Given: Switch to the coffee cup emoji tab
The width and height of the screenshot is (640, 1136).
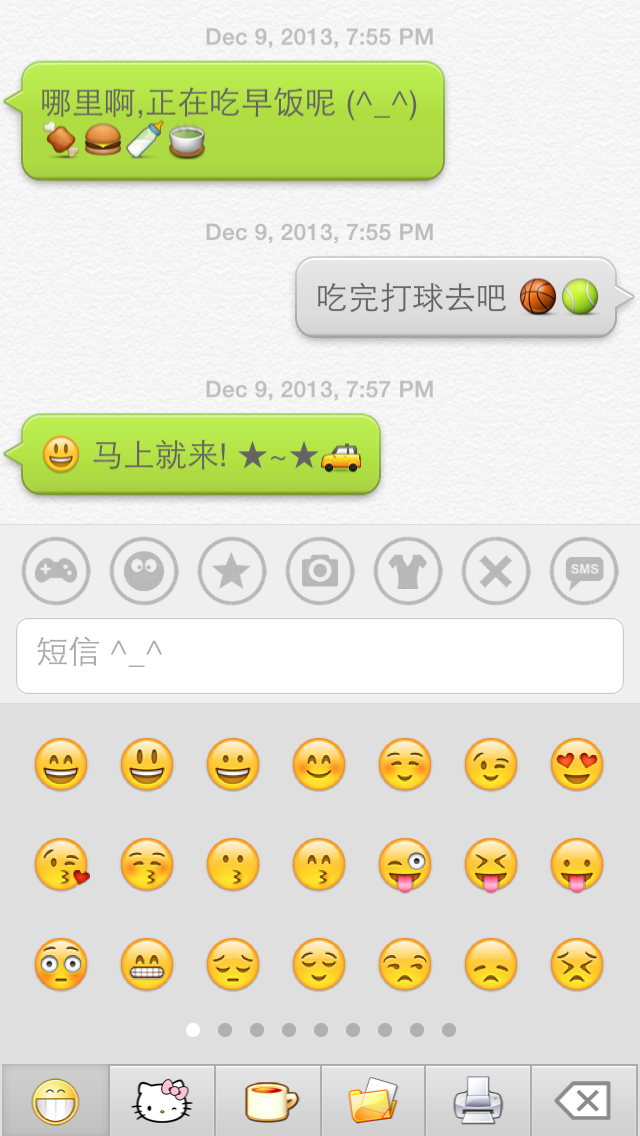Looking at the screenshot, I should pos(269,1101).
